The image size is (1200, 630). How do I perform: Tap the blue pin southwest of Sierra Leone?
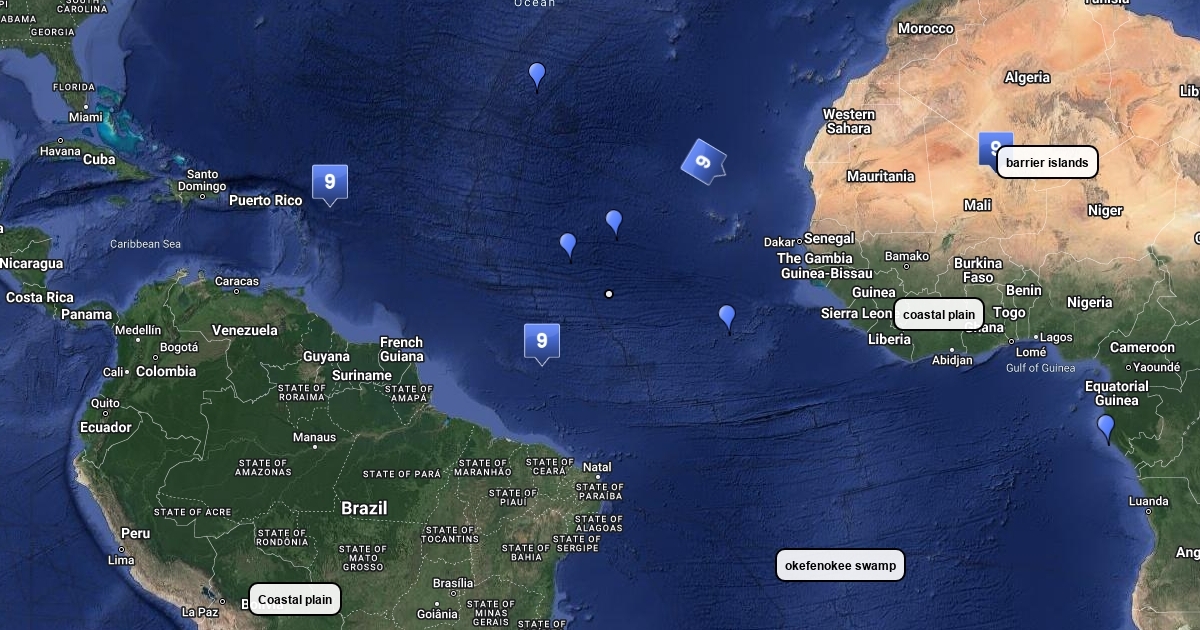[x=727, y=316]
